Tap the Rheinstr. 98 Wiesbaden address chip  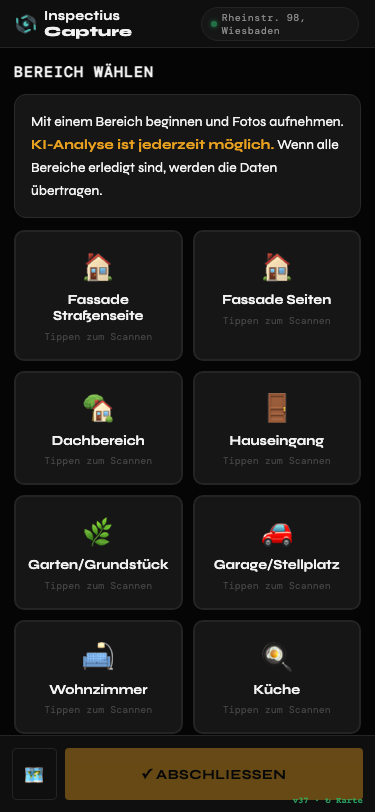[280, 24]
